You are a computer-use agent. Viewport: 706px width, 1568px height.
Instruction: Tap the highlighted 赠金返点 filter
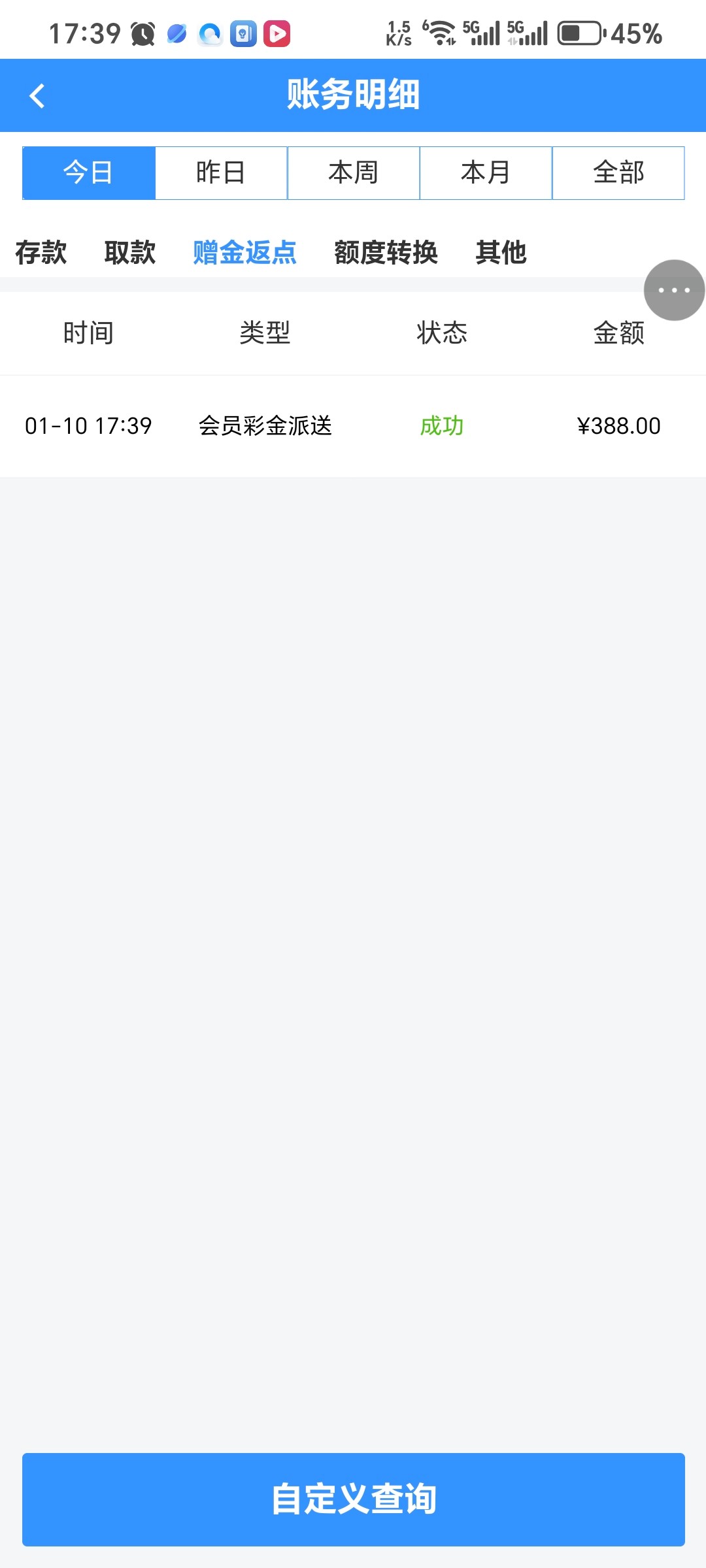tap(244, 253)
